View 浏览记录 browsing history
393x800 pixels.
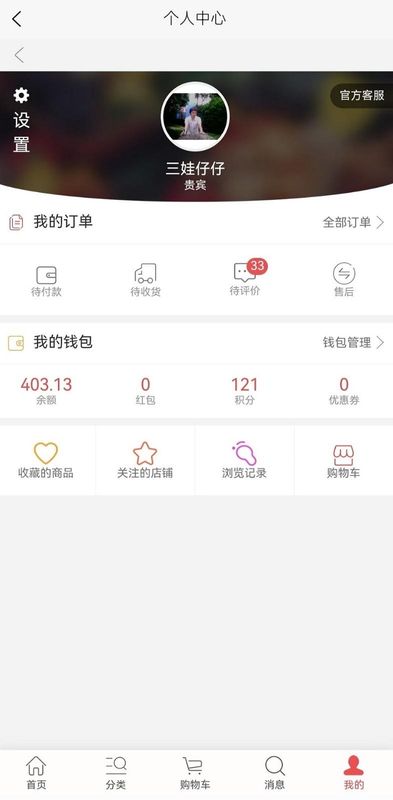click(244, 461)
